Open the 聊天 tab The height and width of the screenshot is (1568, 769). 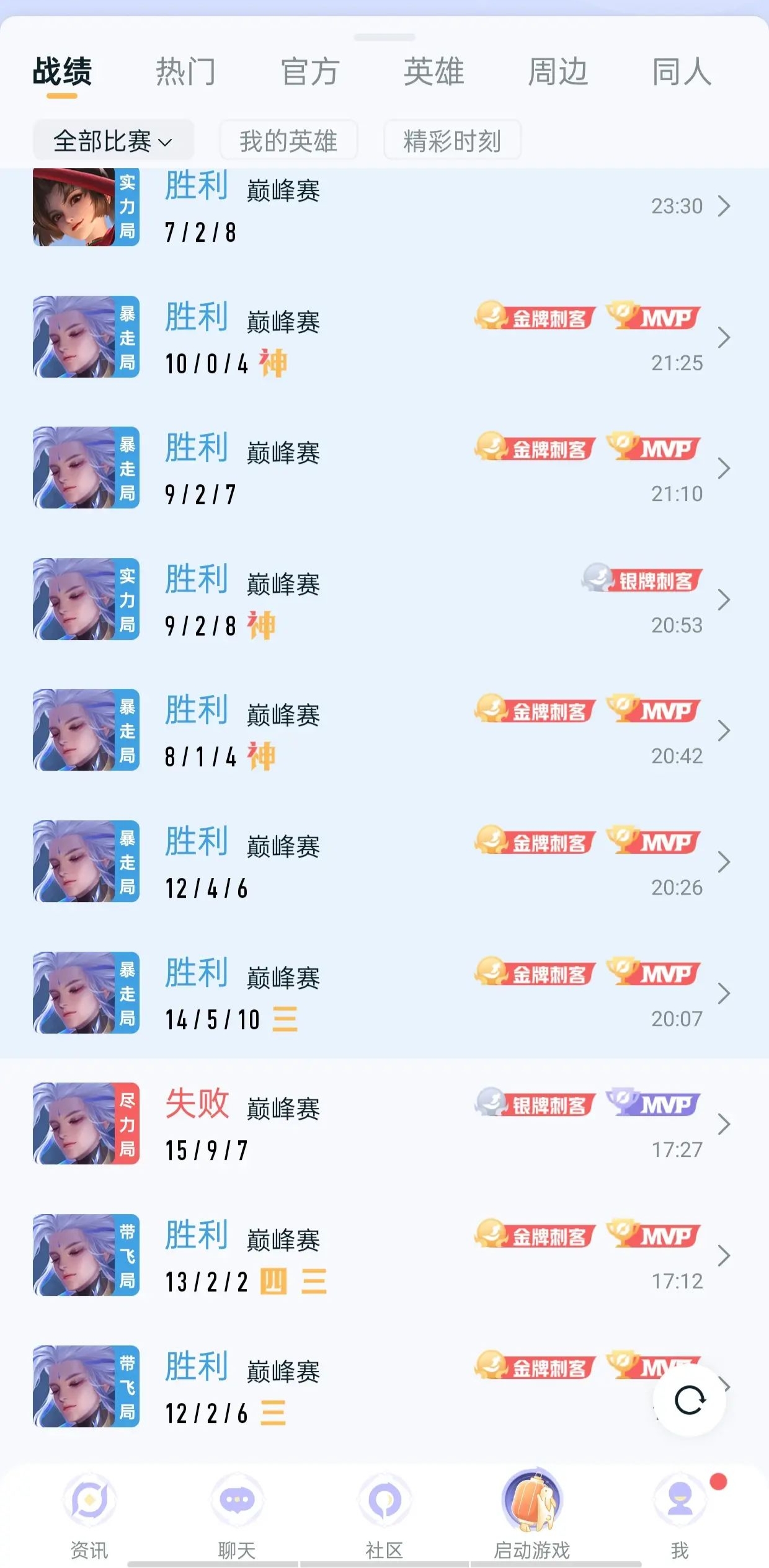click(x=237, y=1514)
